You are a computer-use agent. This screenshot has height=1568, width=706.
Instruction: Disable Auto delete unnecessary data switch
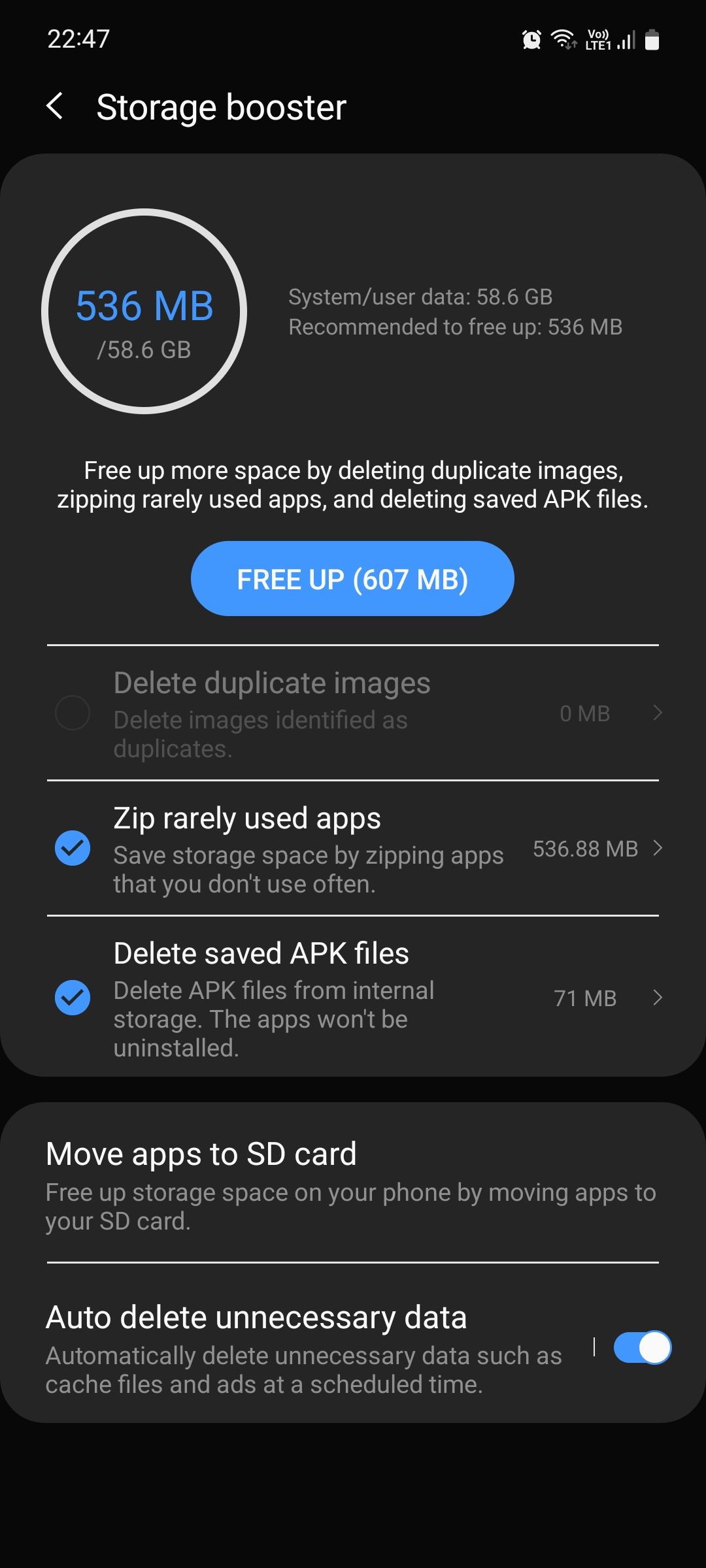(643, 1348)
